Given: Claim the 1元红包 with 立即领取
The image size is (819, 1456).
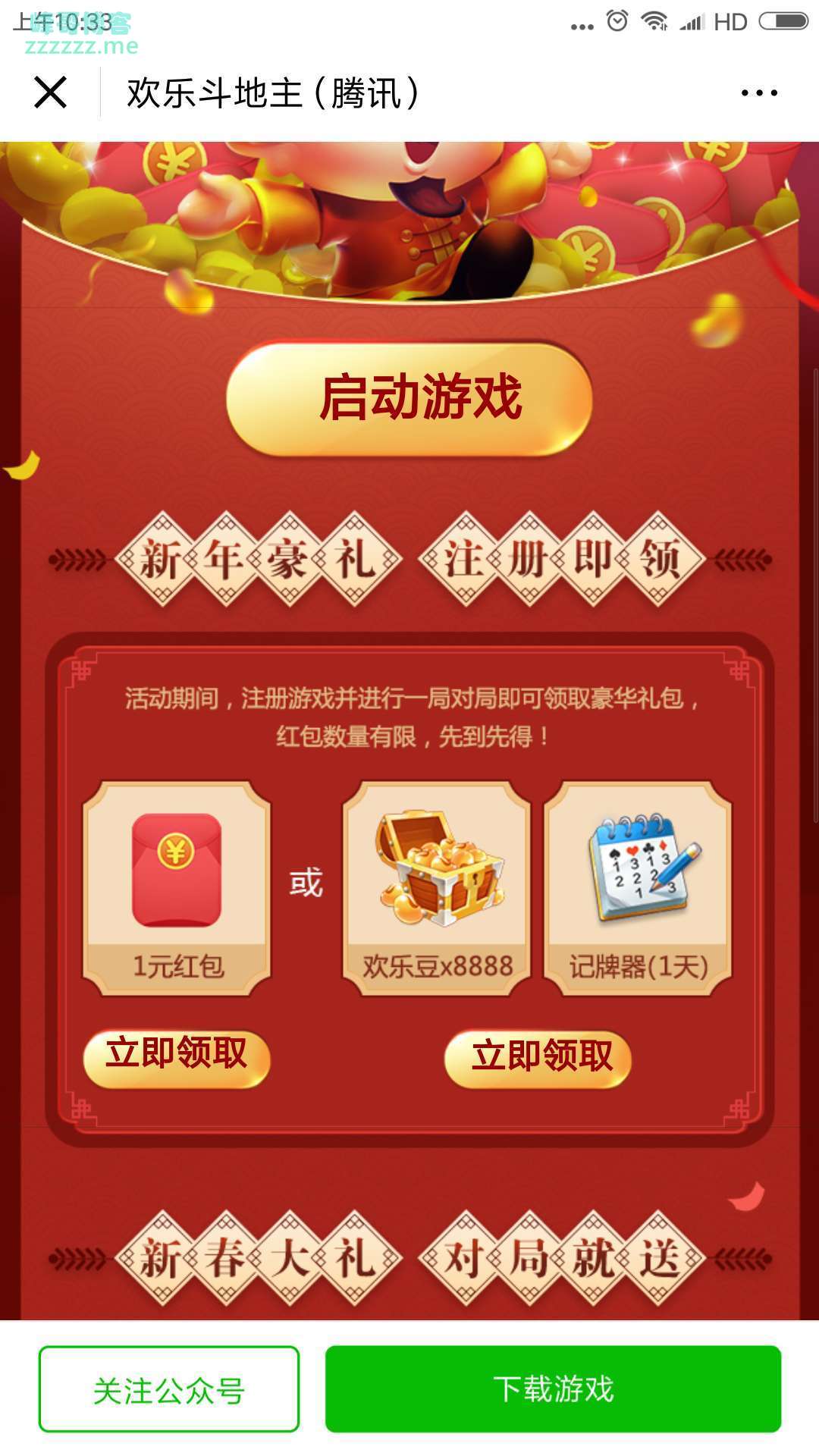Looking at the screenshot, I should pyautogui.click(x=177, y=1056).
